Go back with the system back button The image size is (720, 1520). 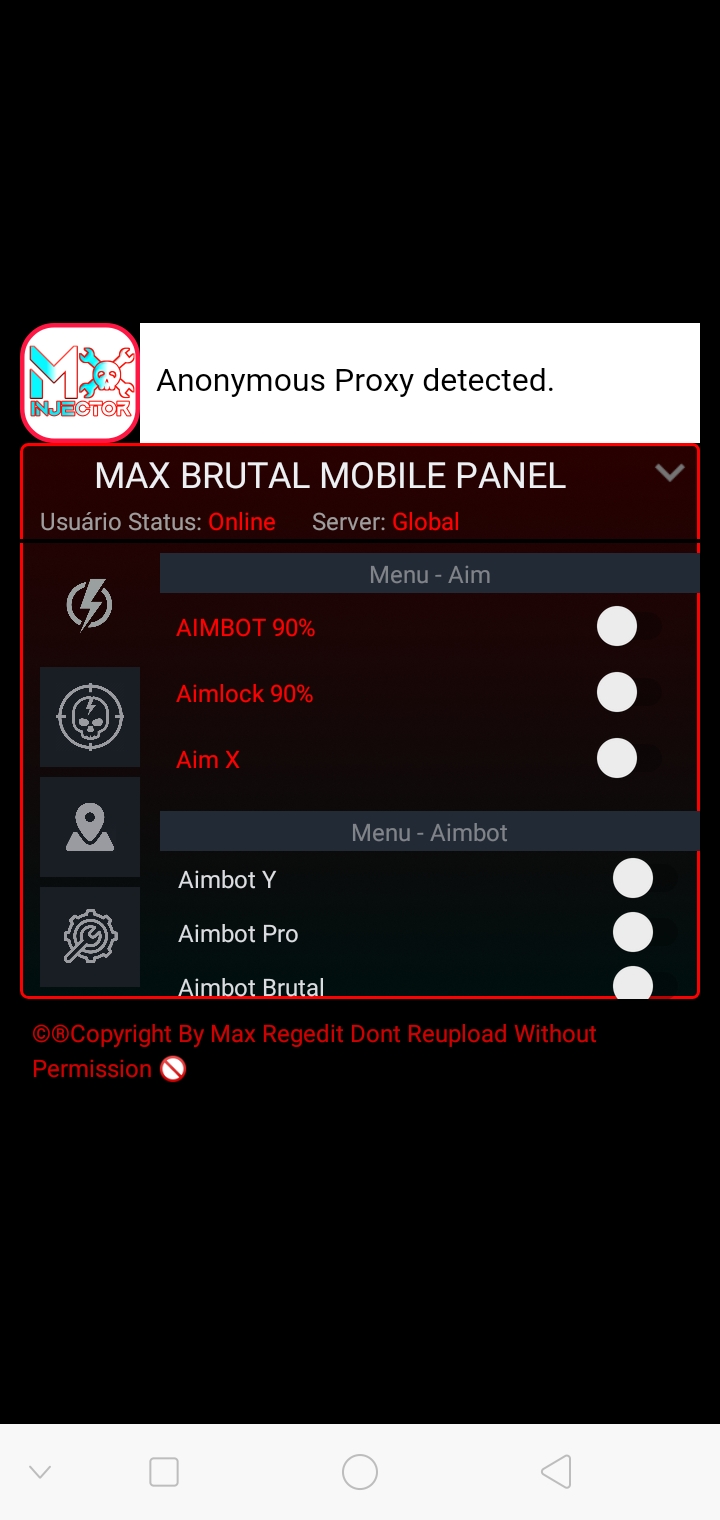(x=556, y=1472)
